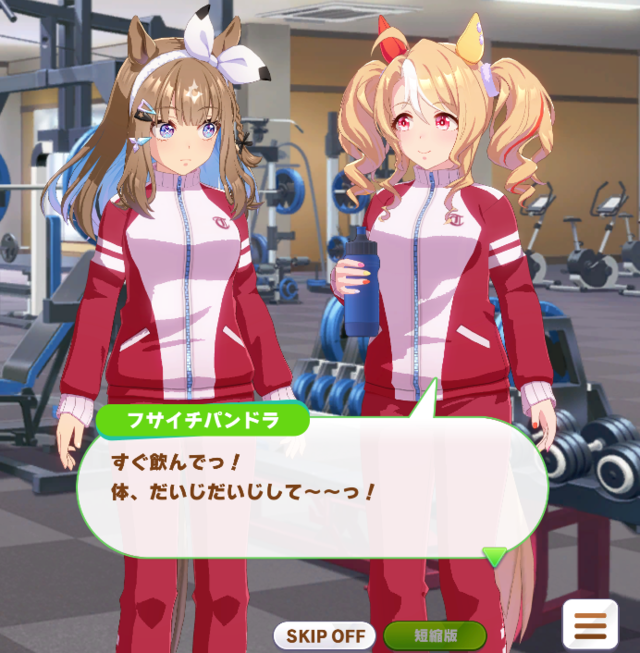The height and width of the screenshot is (653, 640).
Task: Toggle the SKIP OFF button
Action: tap(324, 635)
